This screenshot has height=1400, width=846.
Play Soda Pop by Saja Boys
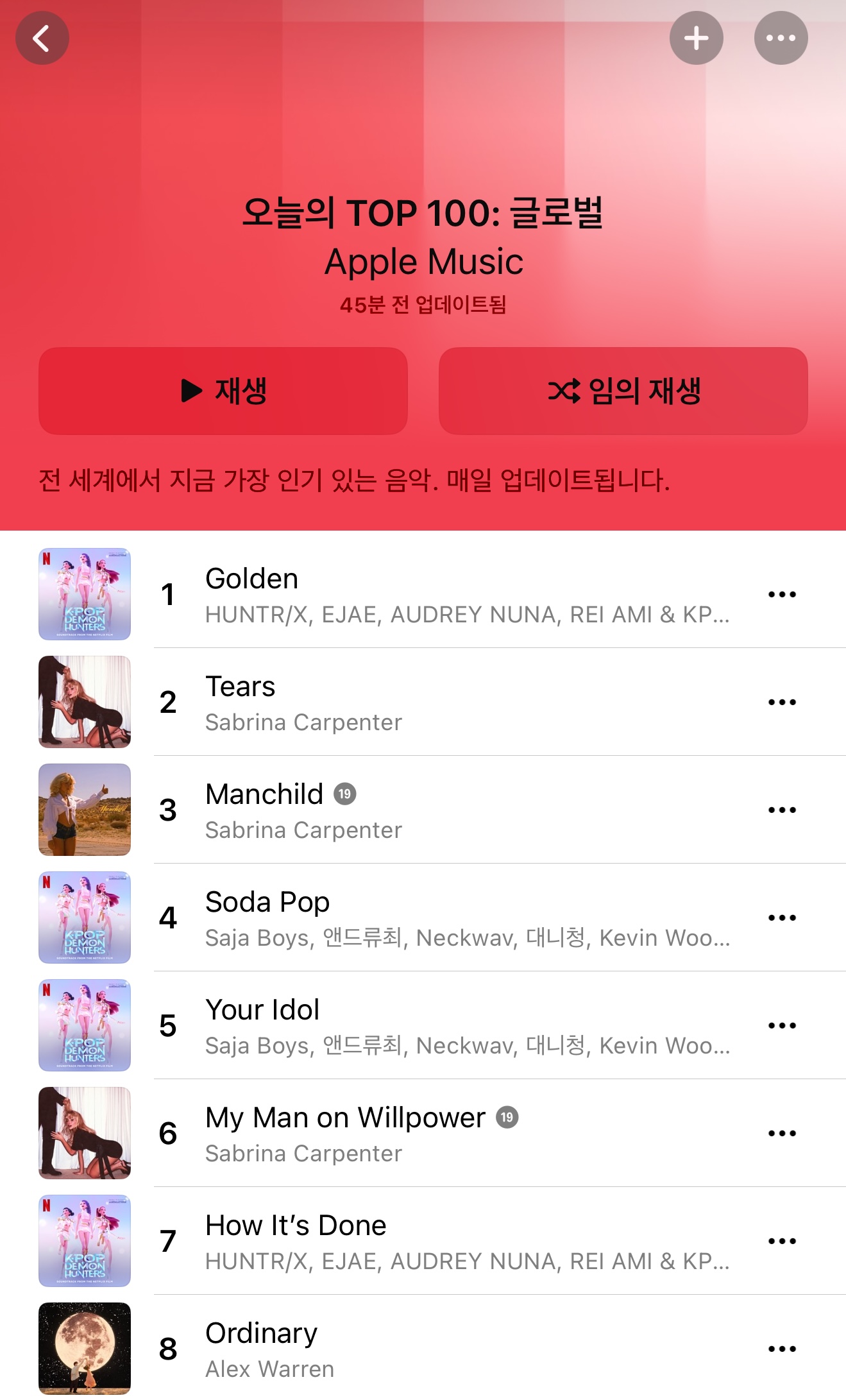(423, 918)
